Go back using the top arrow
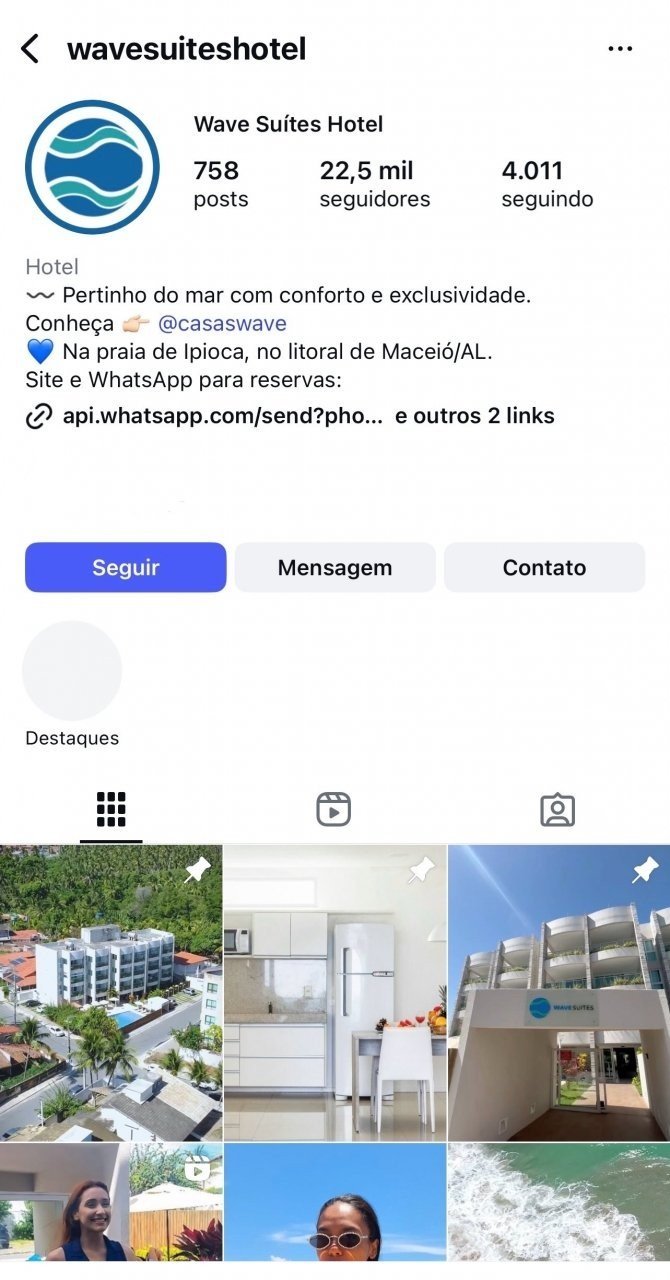Screen dimensions: 670x1280 [x=31, y=48]
